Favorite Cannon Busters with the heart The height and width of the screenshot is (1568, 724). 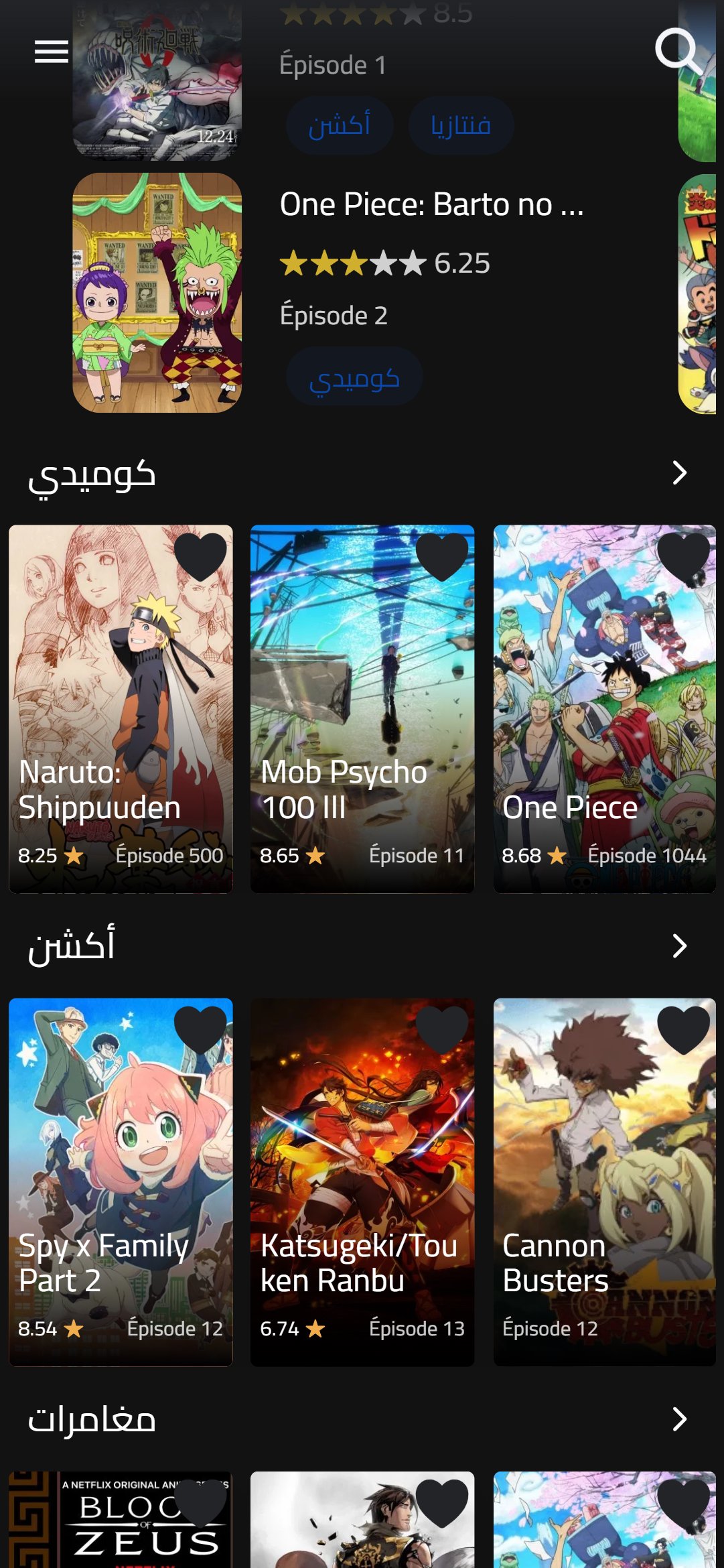[x=683, y=1029]
